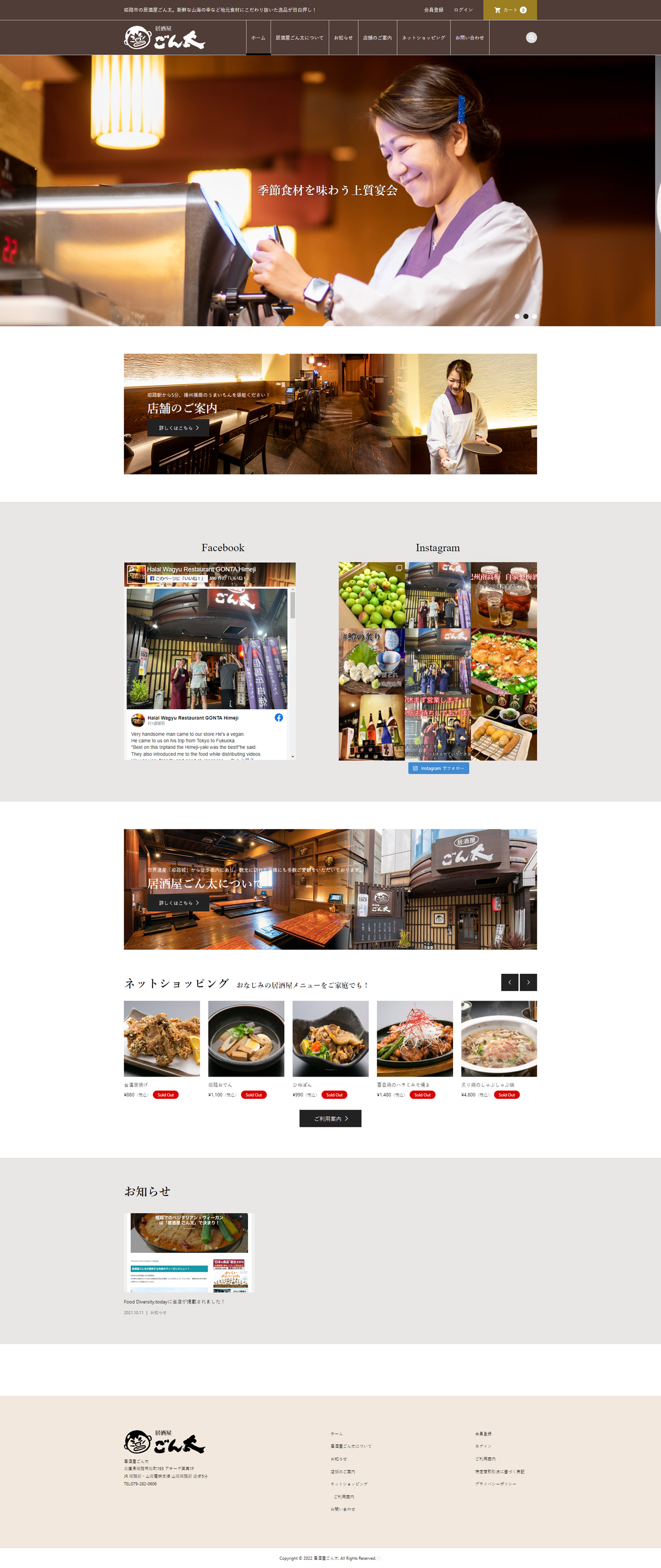Open プライバシーポリシー in the footer
Screen dimensions: 661x1568
pyautogui.click(x=496, y=1484)
